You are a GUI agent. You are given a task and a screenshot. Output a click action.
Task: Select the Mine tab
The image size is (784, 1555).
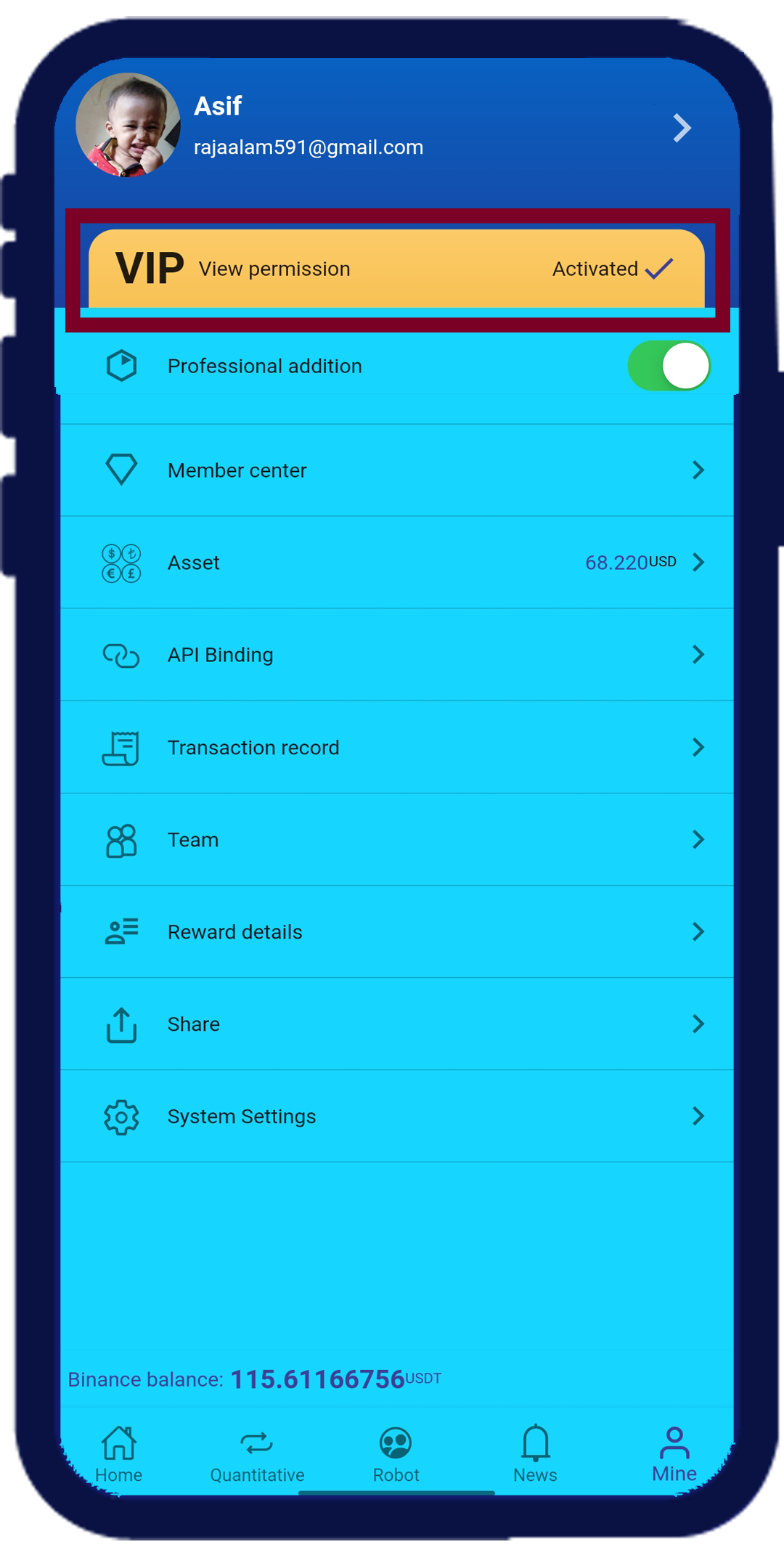674,1453
